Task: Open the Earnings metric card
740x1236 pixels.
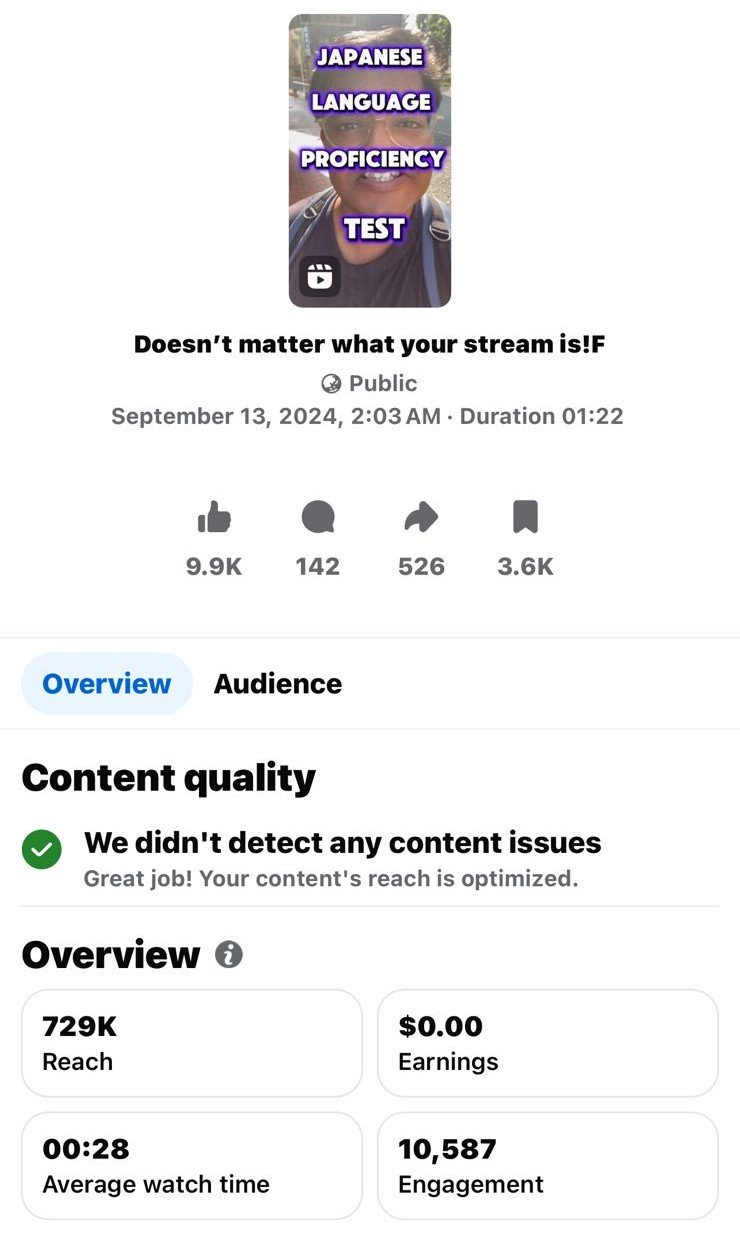Action: click(547, 1043)
